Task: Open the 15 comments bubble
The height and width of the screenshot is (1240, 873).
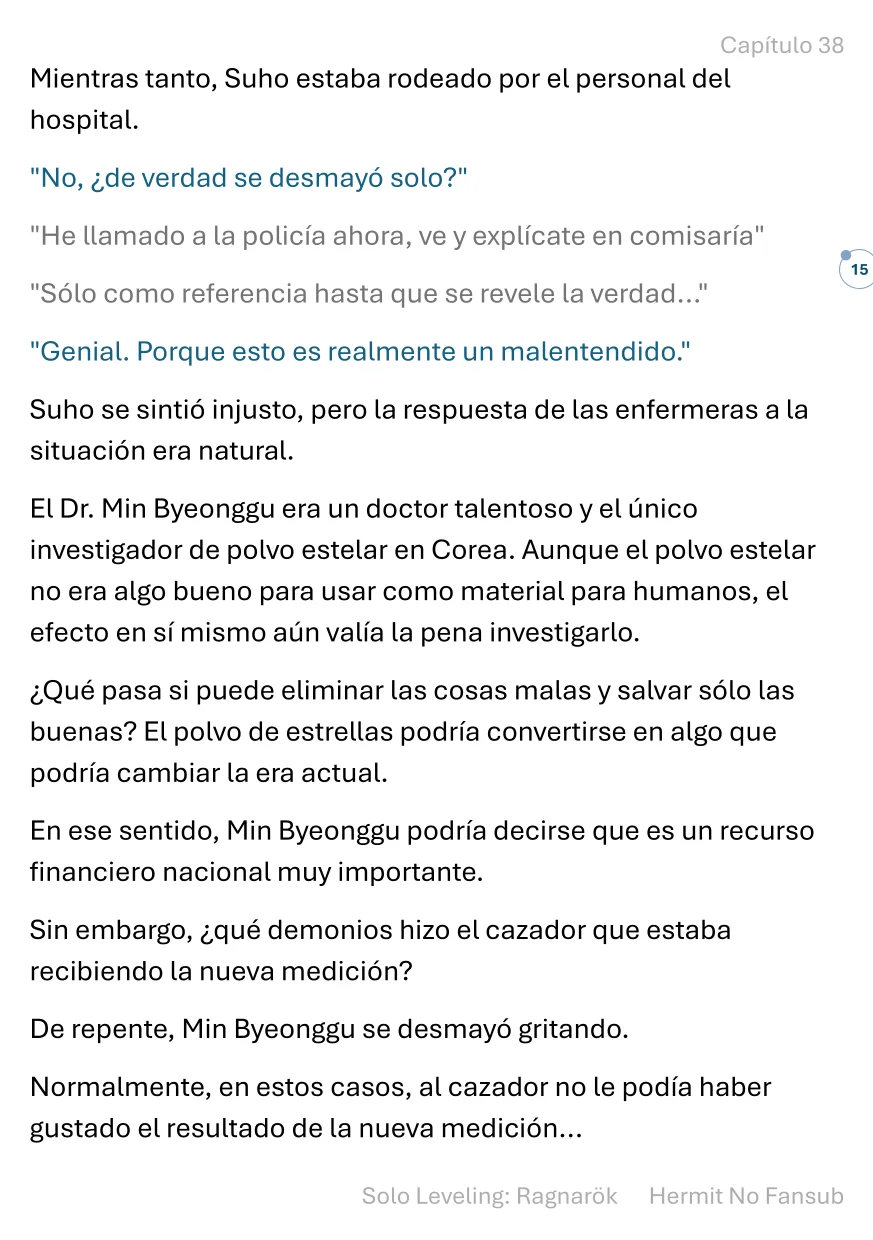Action: 858,269
